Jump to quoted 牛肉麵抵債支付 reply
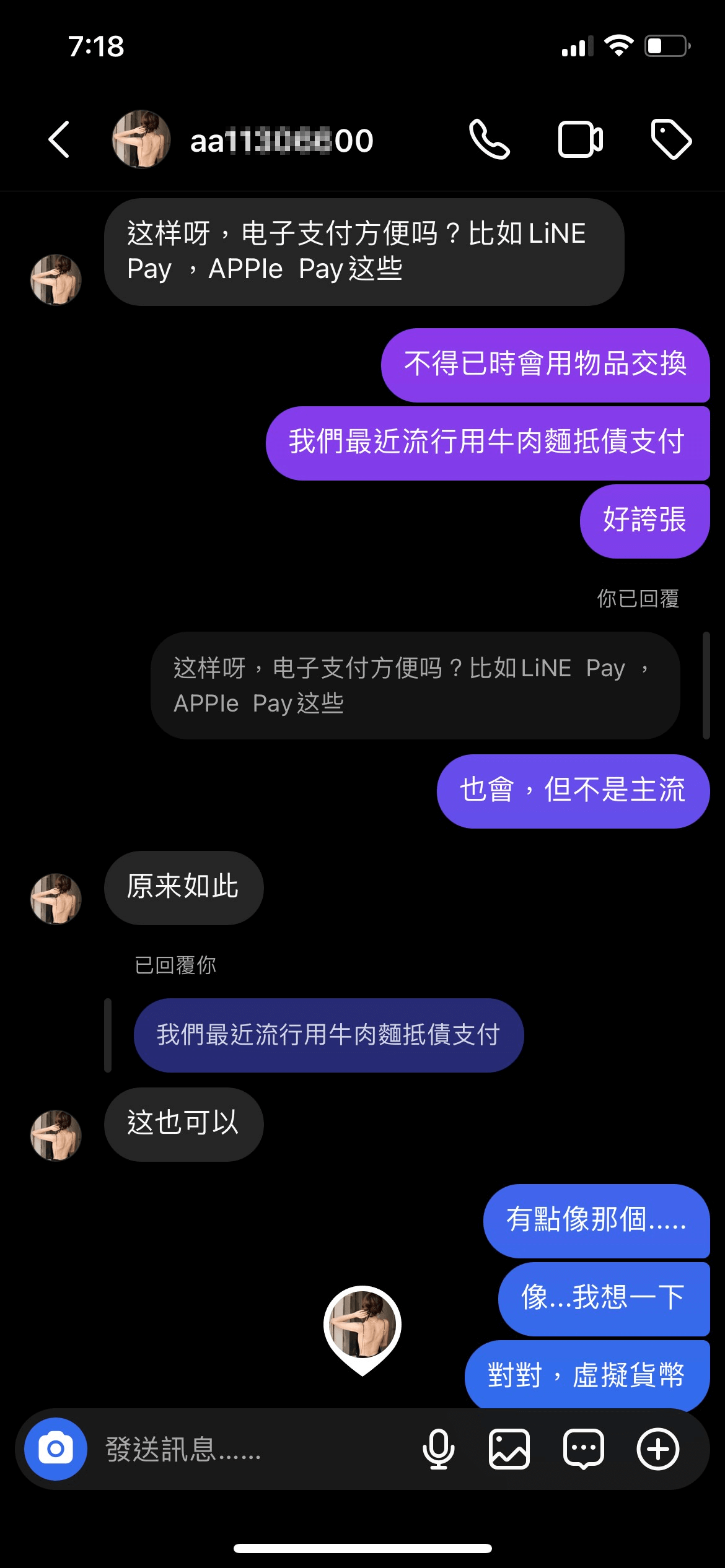 [x=328, y=1035]
